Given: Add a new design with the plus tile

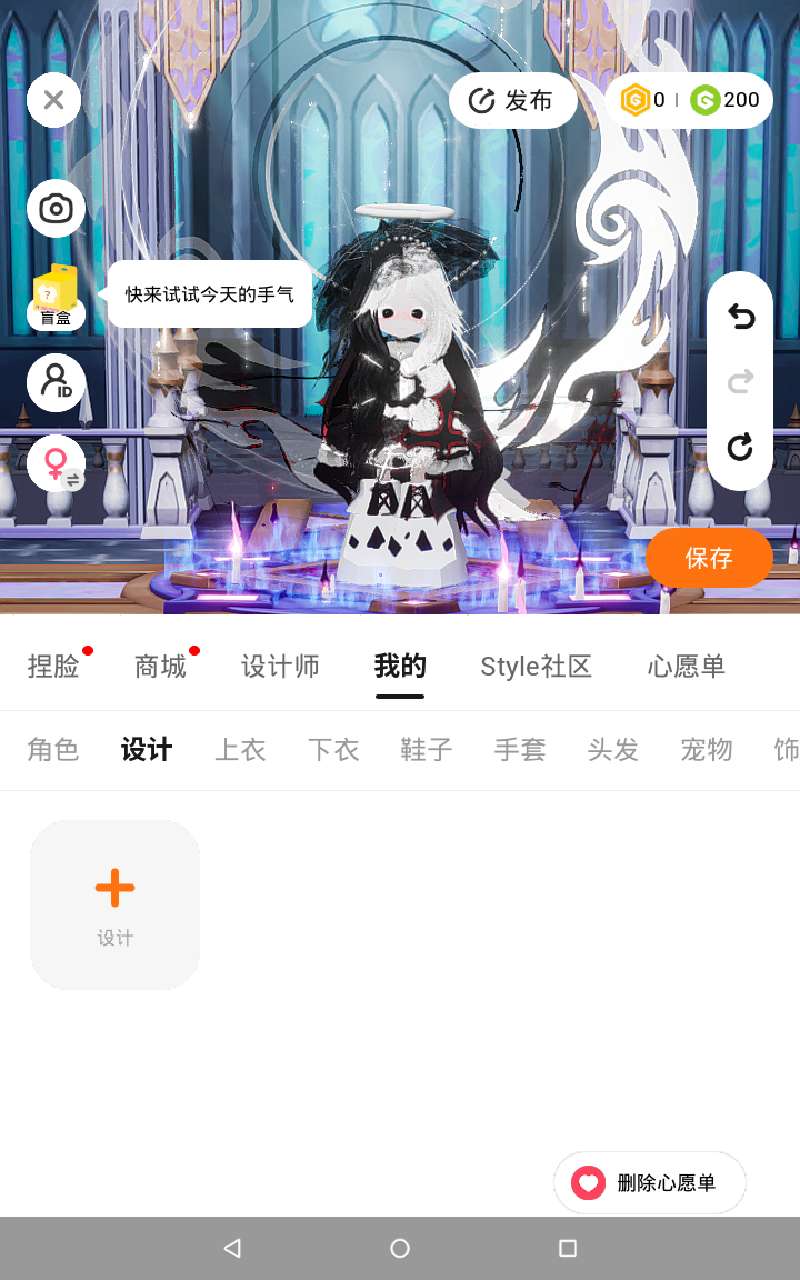Looking at the screenshot, I should [115, 905].
